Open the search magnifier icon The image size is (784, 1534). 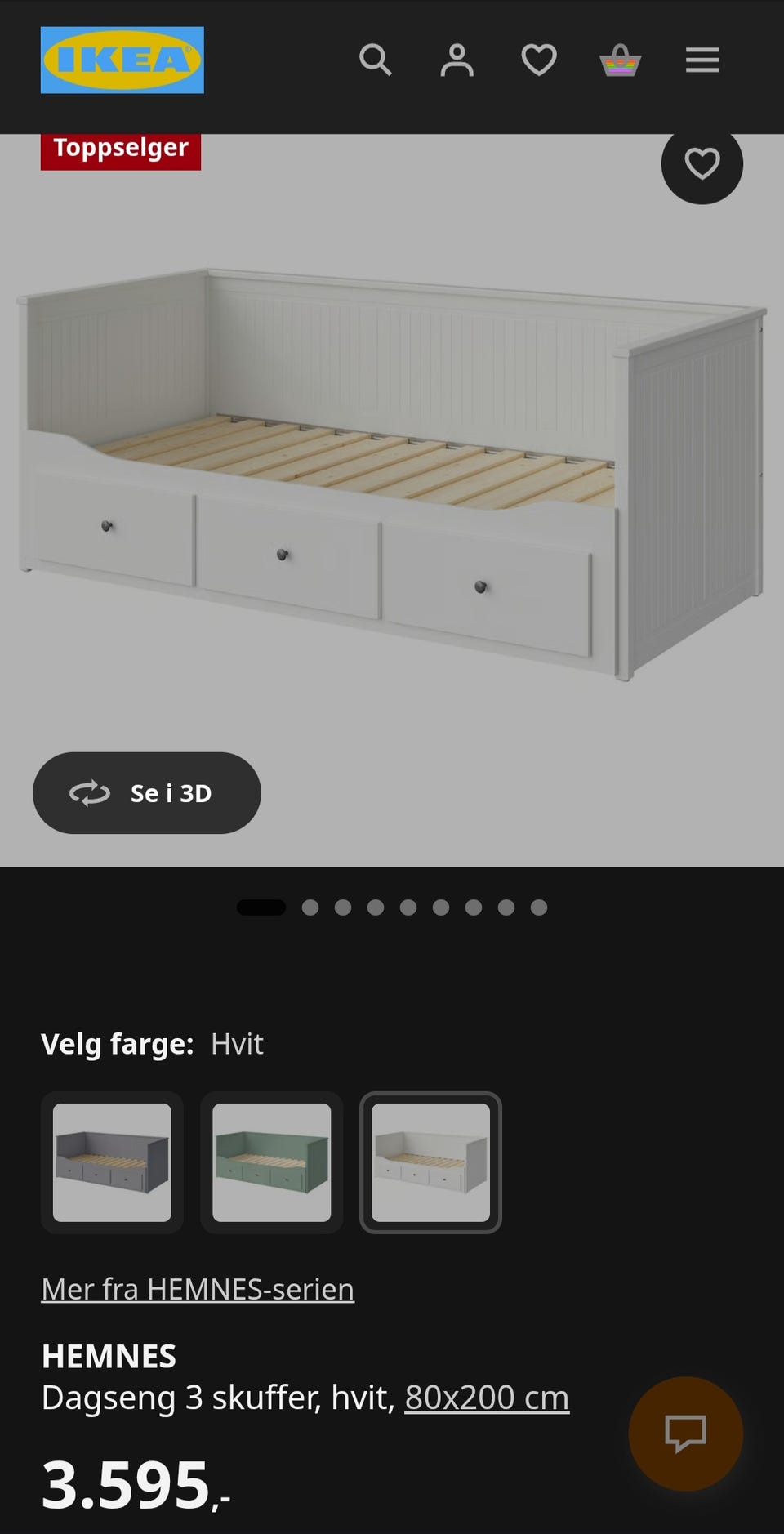tap(376, 60)
